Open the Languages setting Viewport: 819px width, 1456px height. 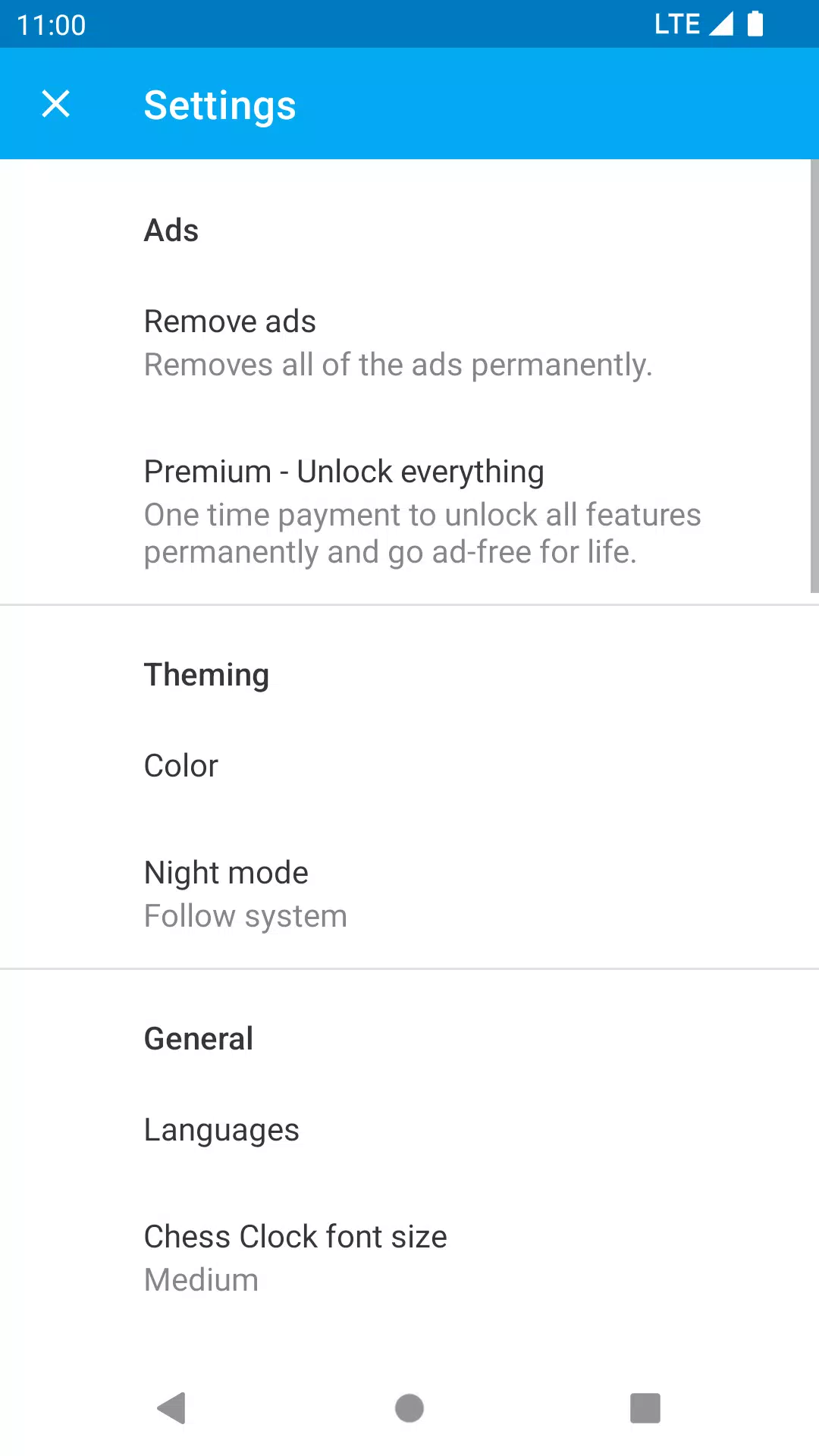(409, 1130)
